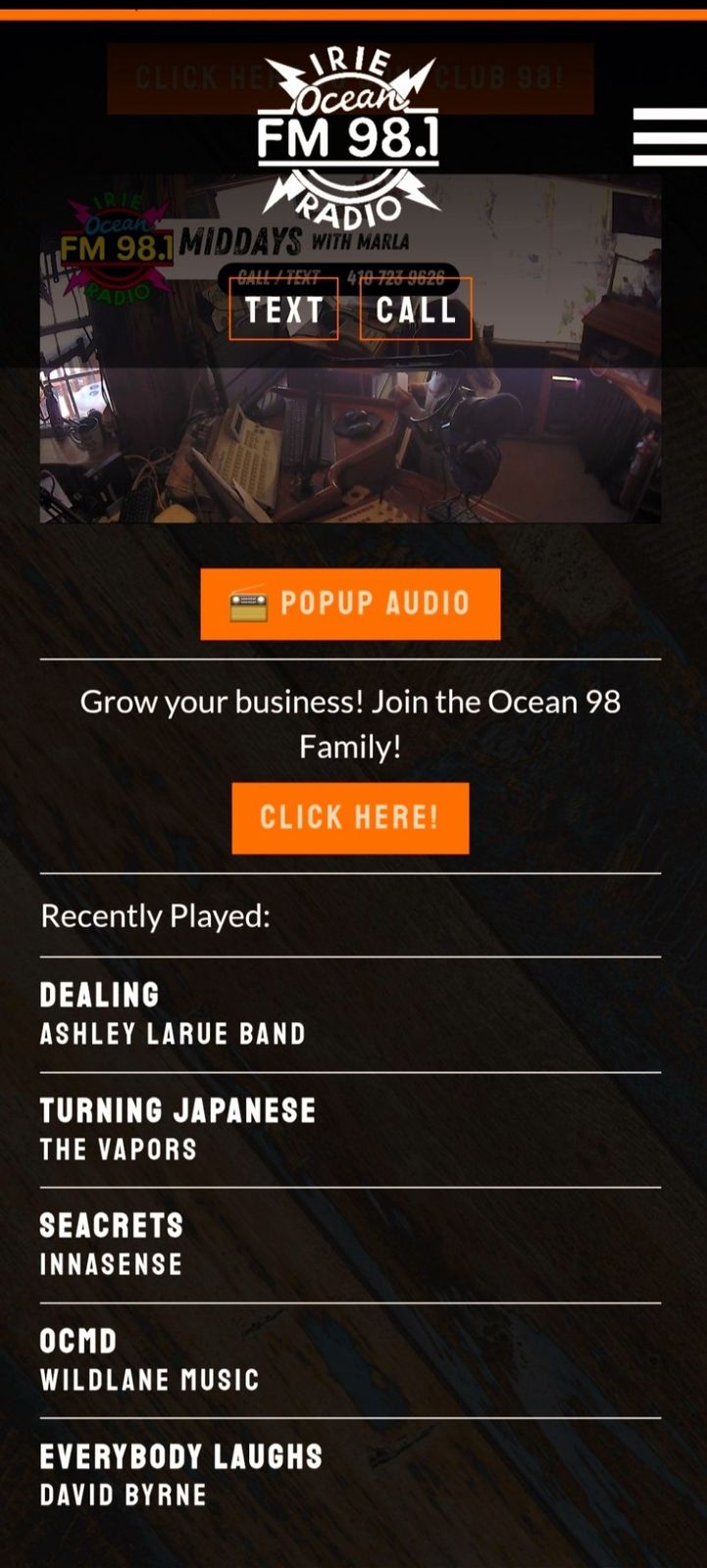
Task: Tap the CALL button
Action: click(416, 310)
